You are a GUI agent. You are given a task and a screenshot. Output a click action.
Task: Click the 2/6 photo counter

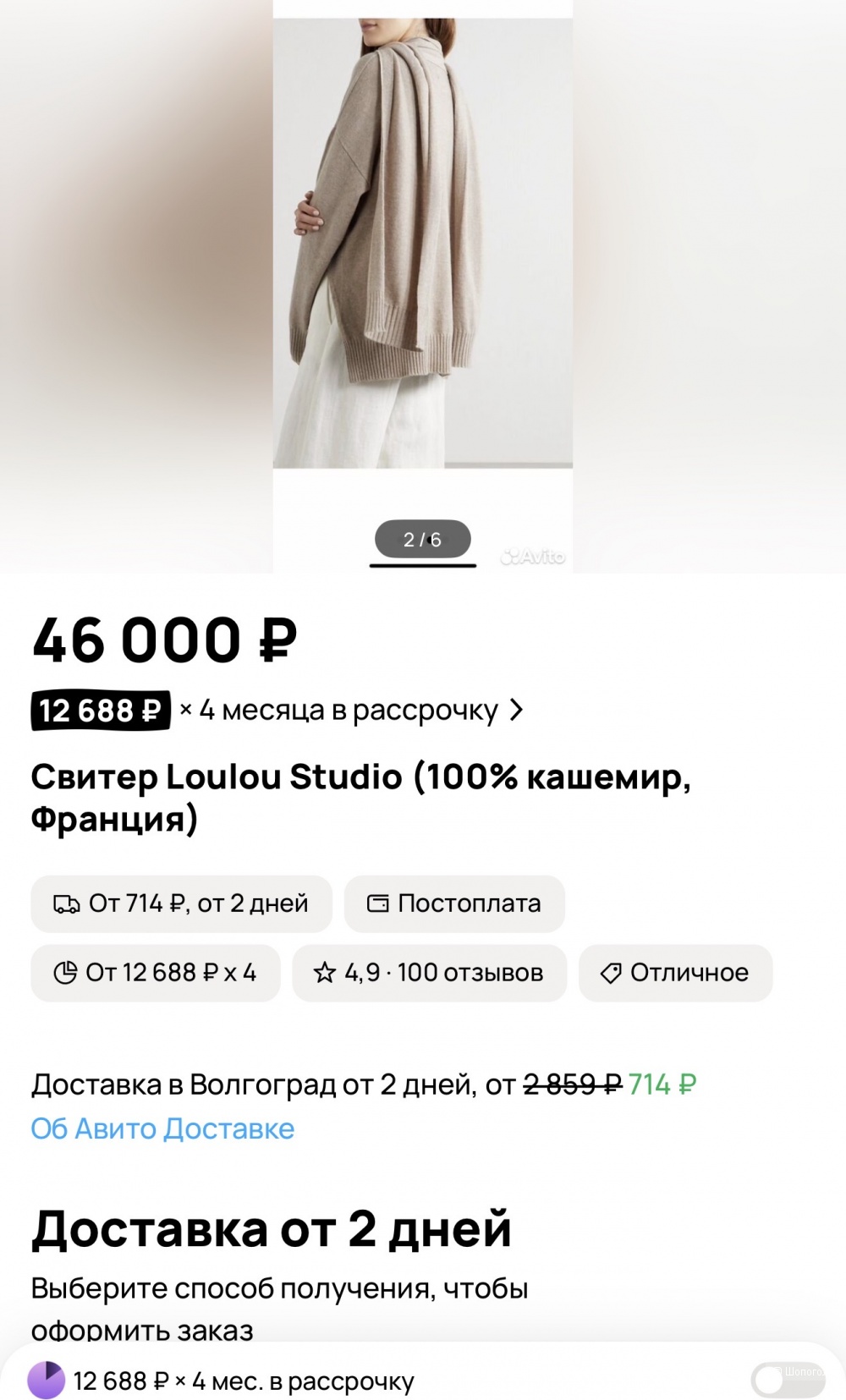421,540
